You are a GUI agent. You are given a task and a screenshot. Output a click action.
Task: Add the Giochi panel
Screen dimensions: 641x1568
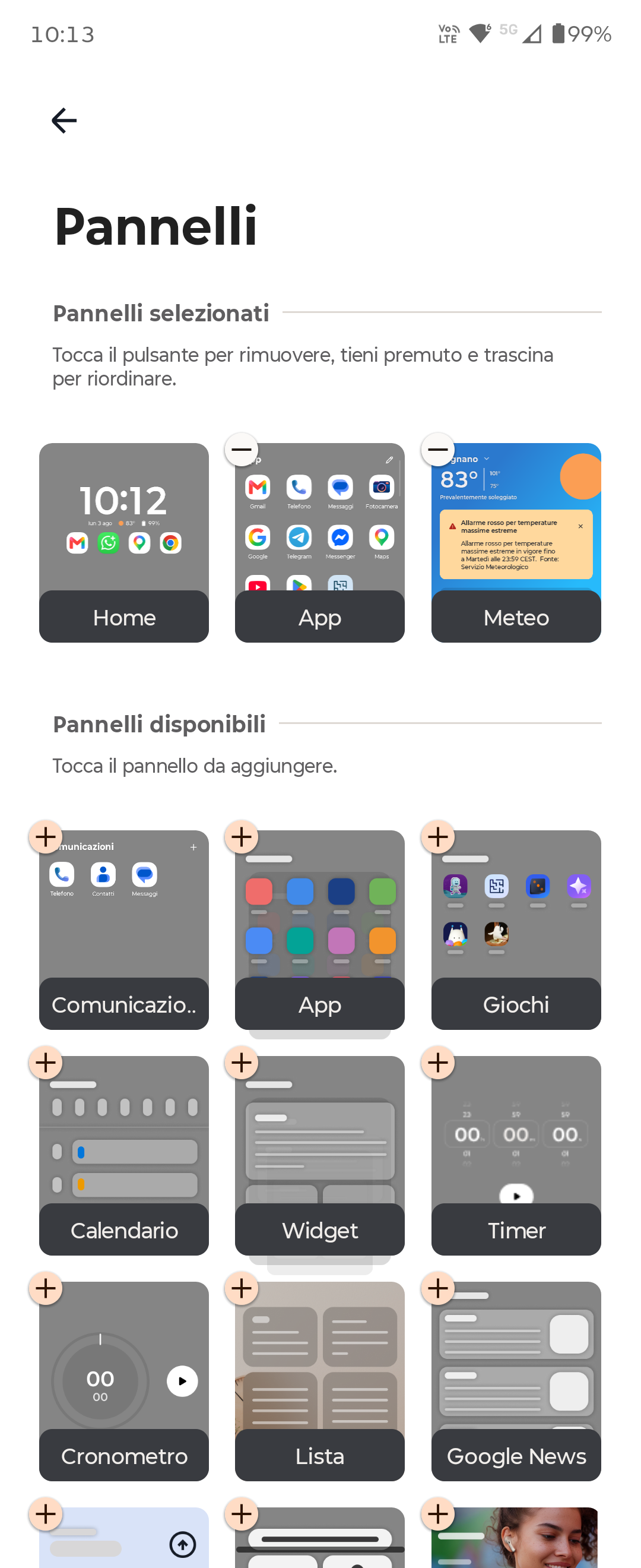click(438, 837)
